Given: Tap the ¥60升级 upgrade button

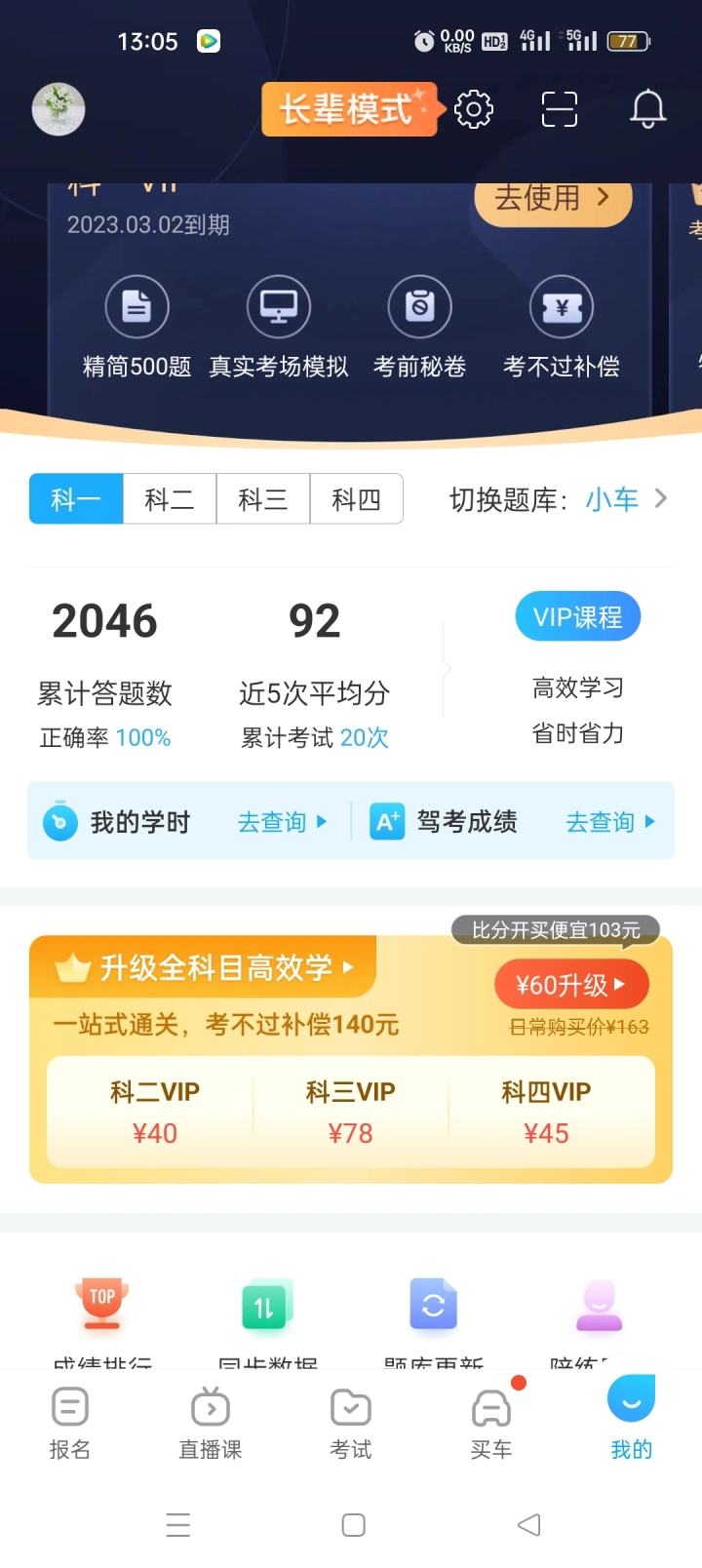Looking at the screenshot, I should (x=570, y=985).
